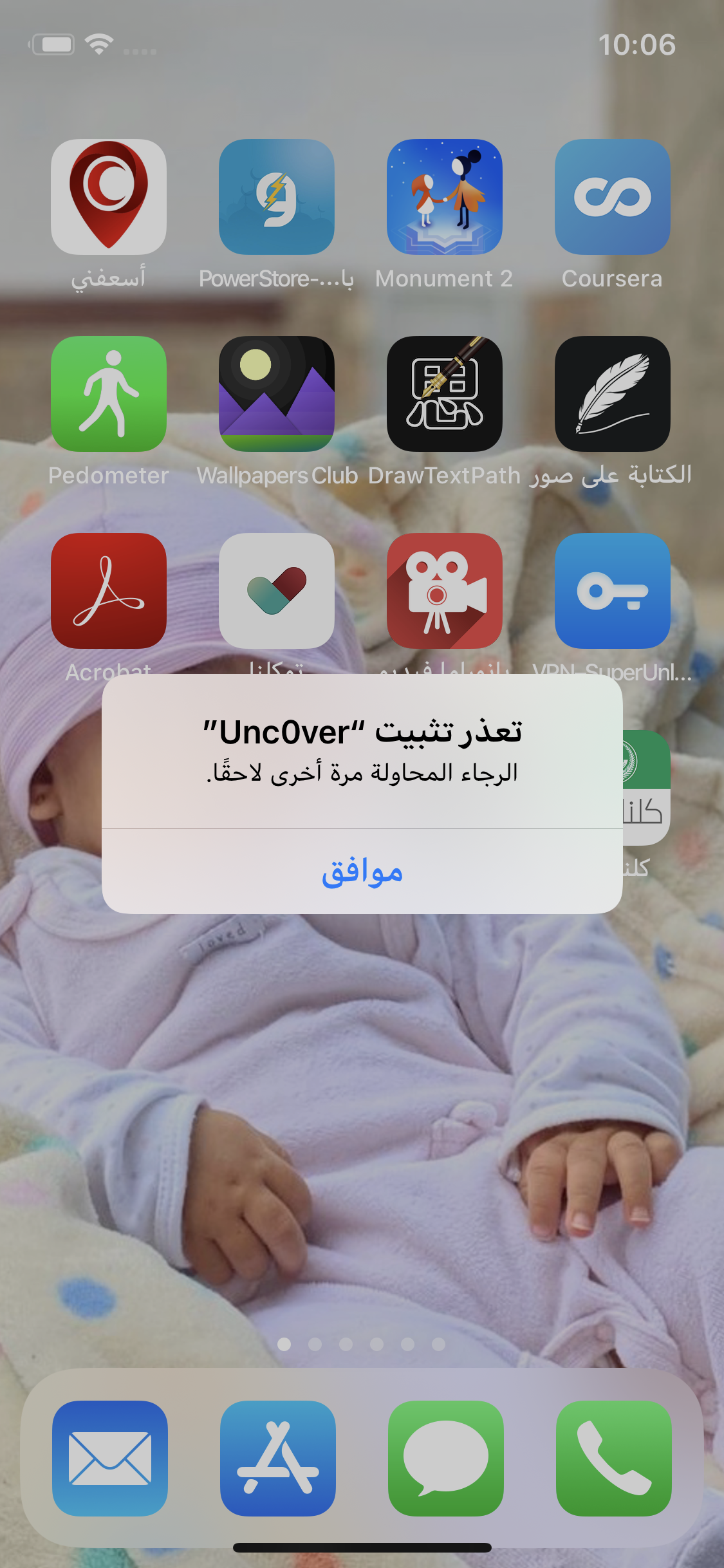The image size is (724, 1568).
Task: Open the App Store from the dock
Action: tap(278, 1459)
